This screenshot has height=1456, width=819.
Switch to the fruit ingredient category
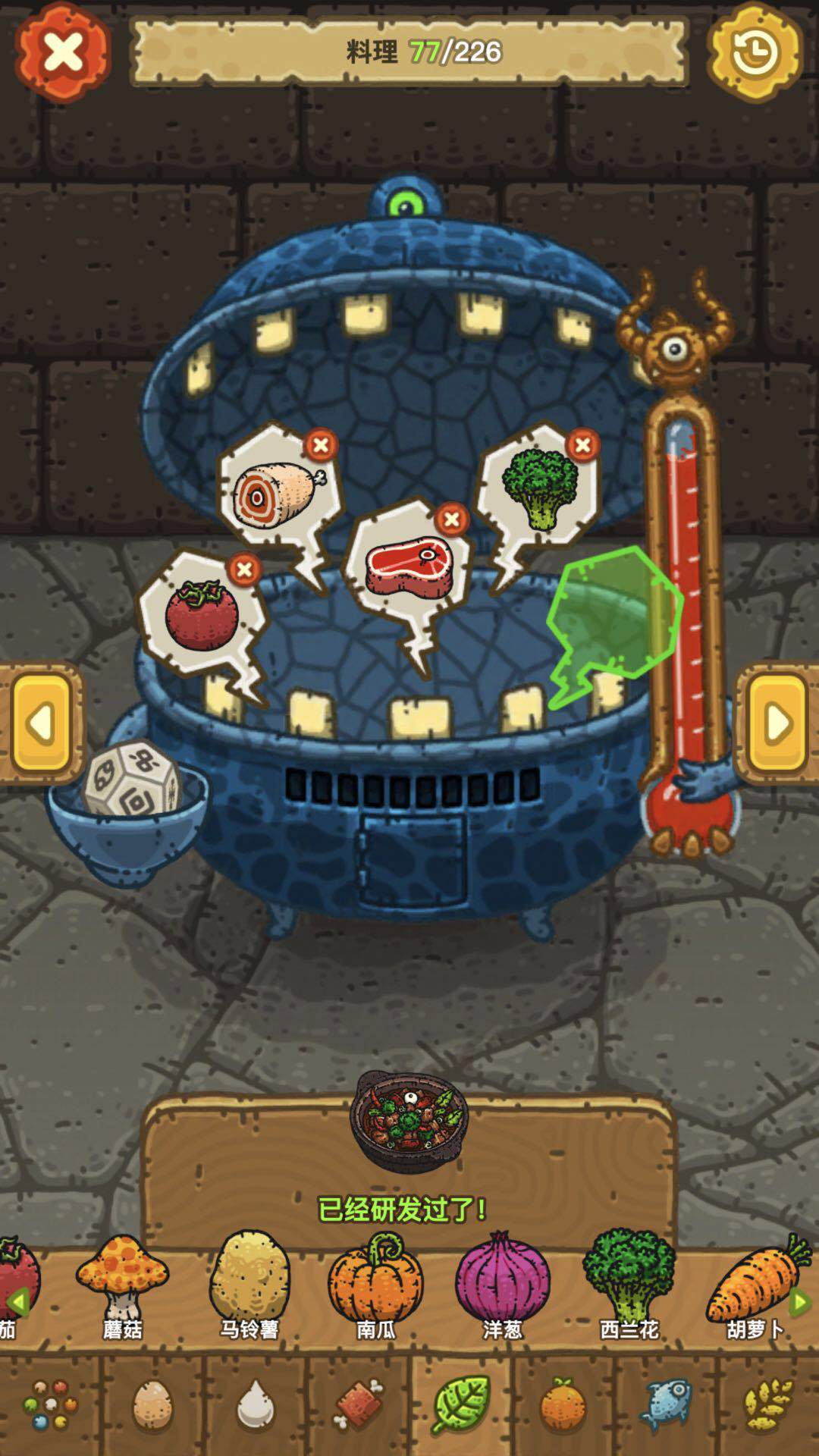coord(563,1404)
